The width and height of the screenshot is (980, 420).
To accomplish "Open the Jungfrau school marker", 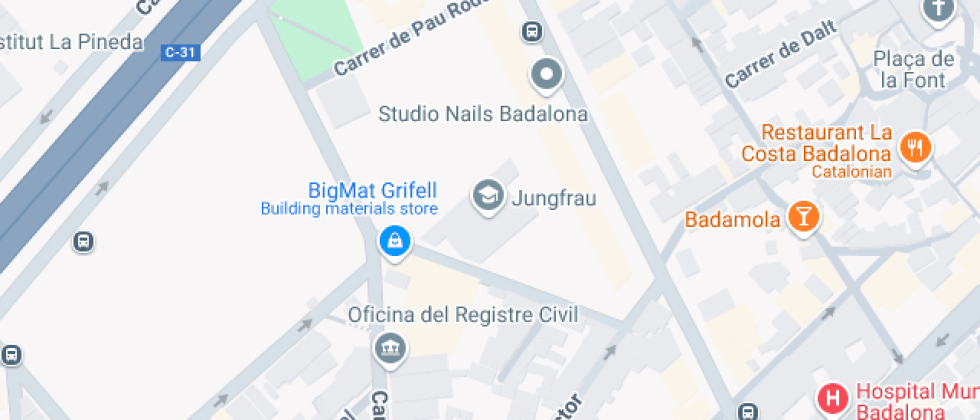I will click(487, 196).
